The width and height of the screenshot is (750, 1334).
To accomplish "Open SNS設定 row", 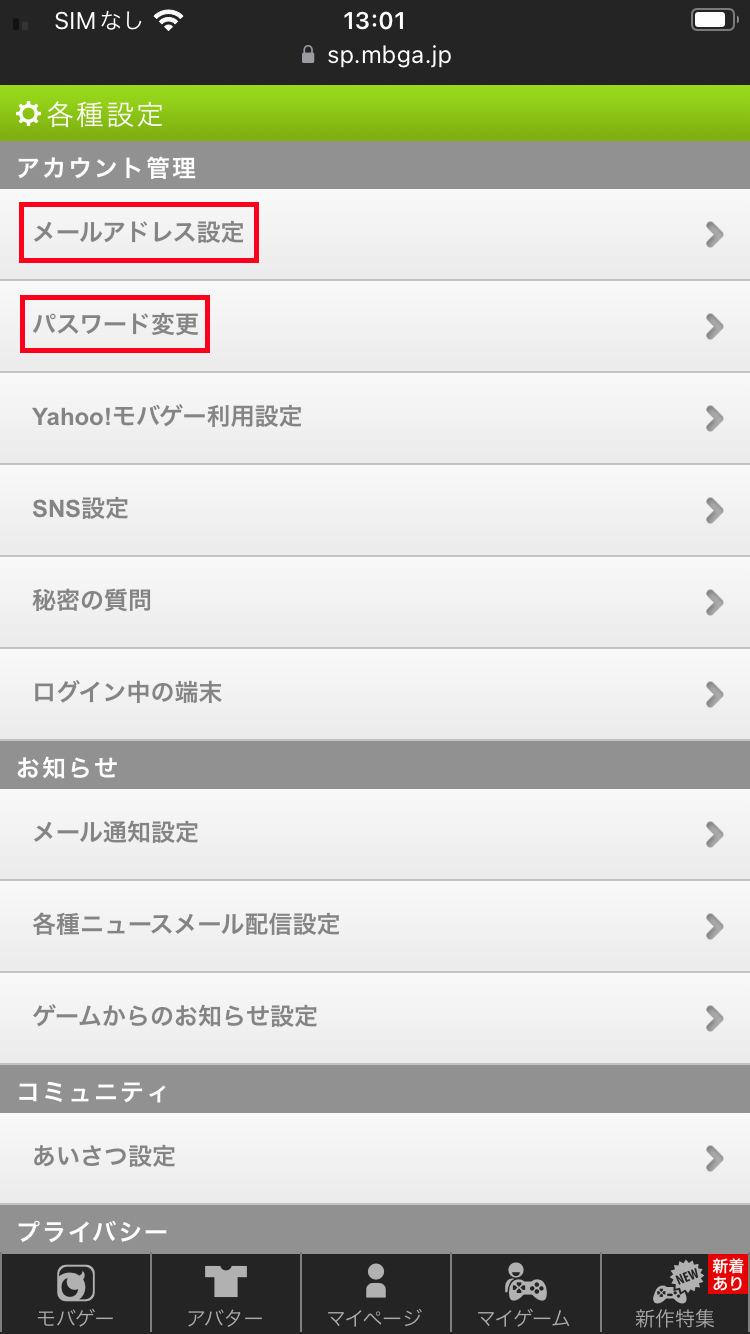I will point(375,510).
